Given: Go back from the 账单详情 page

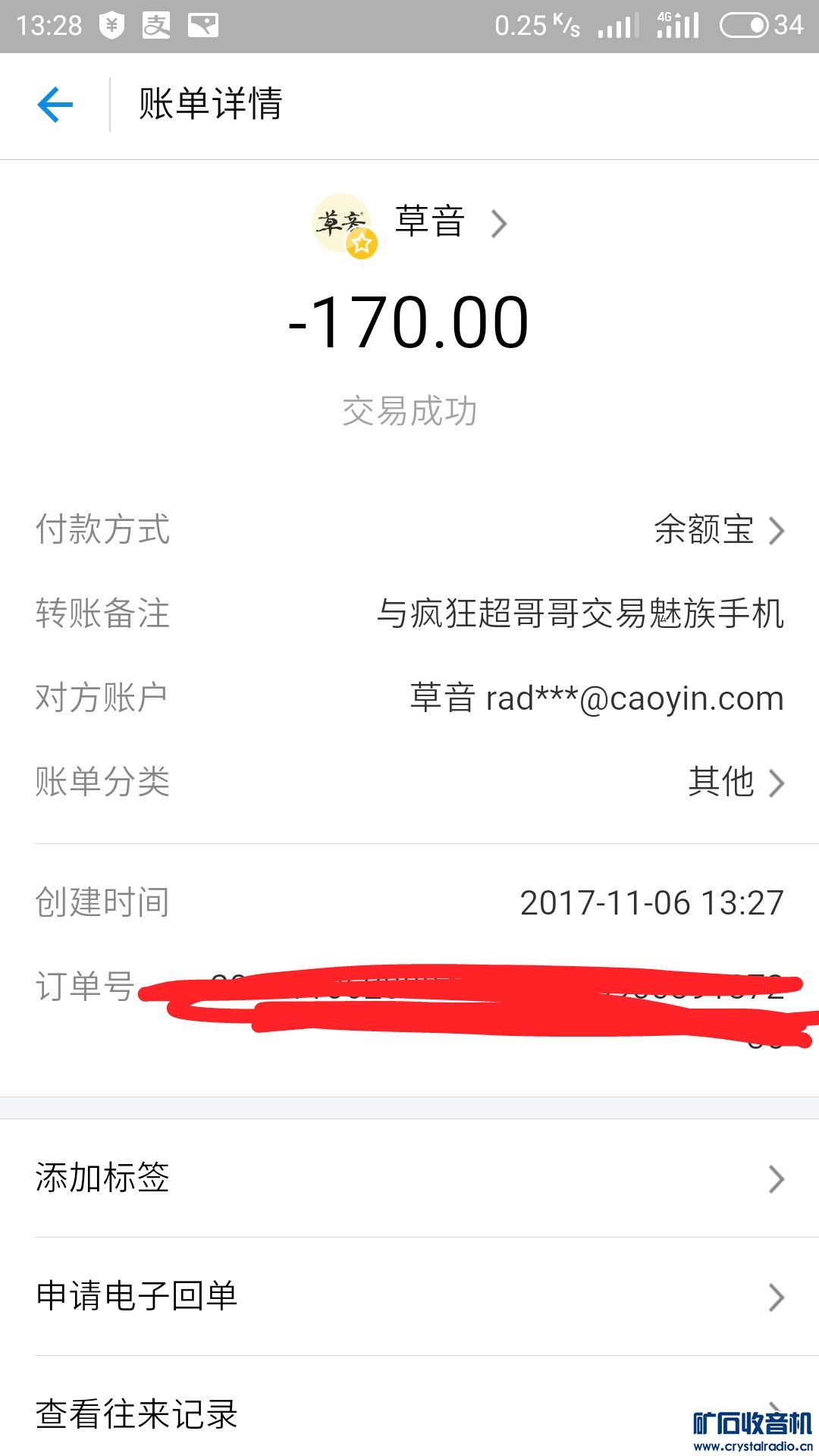Looking at the screenshot, I should tap(55, 105).
